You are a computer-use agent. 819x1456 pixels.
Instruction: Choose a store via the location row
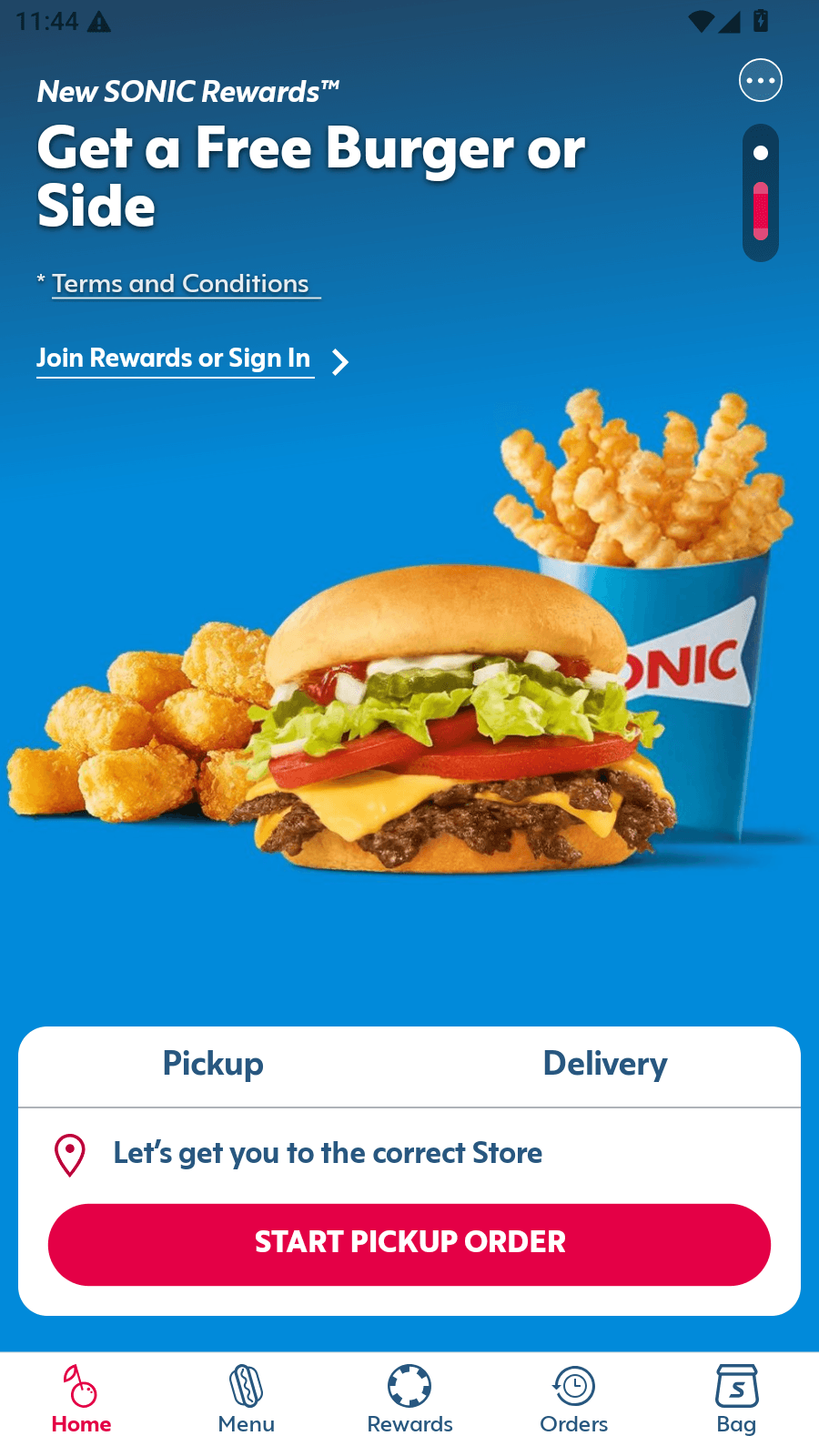click(x=409, y=1154)
